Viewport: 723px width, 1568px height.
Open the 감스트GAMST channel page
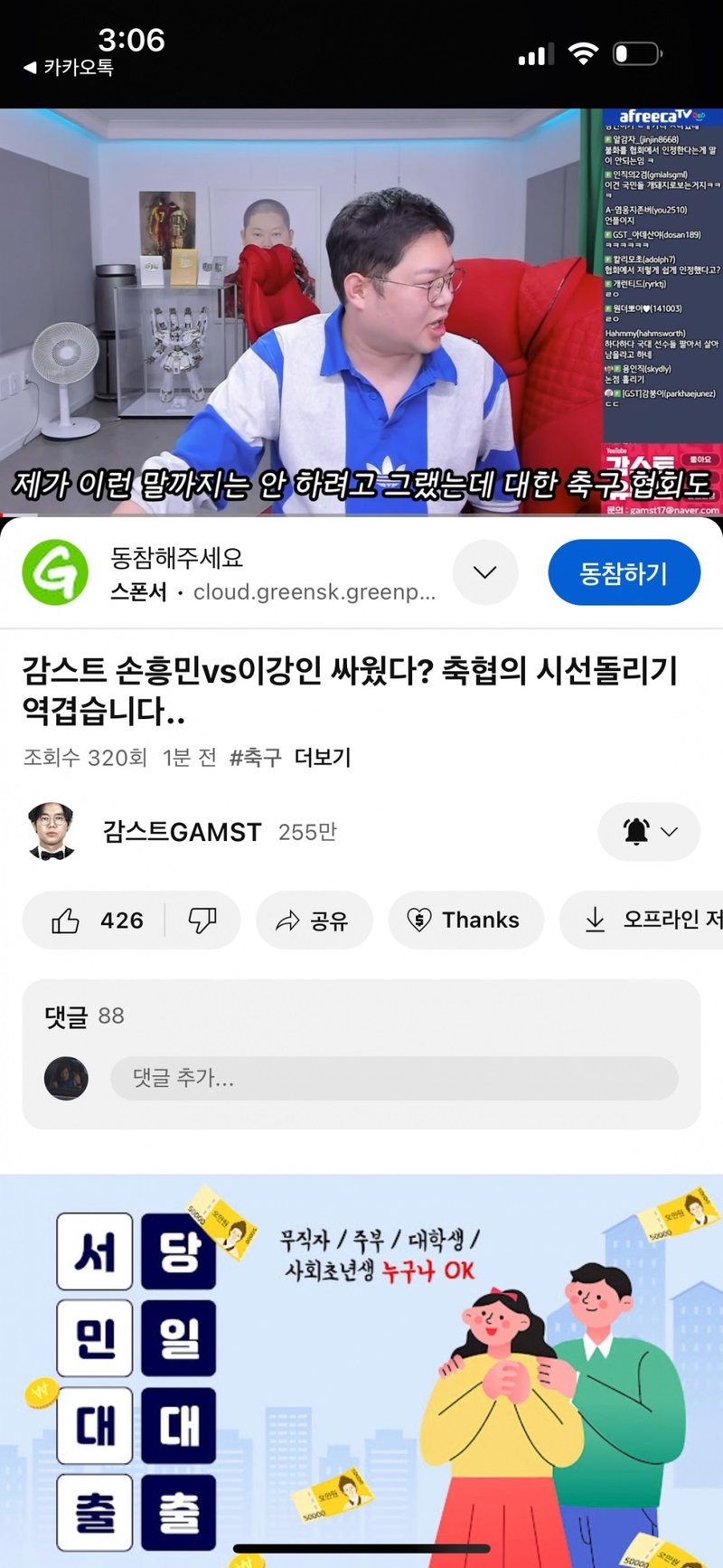[181, 832]
